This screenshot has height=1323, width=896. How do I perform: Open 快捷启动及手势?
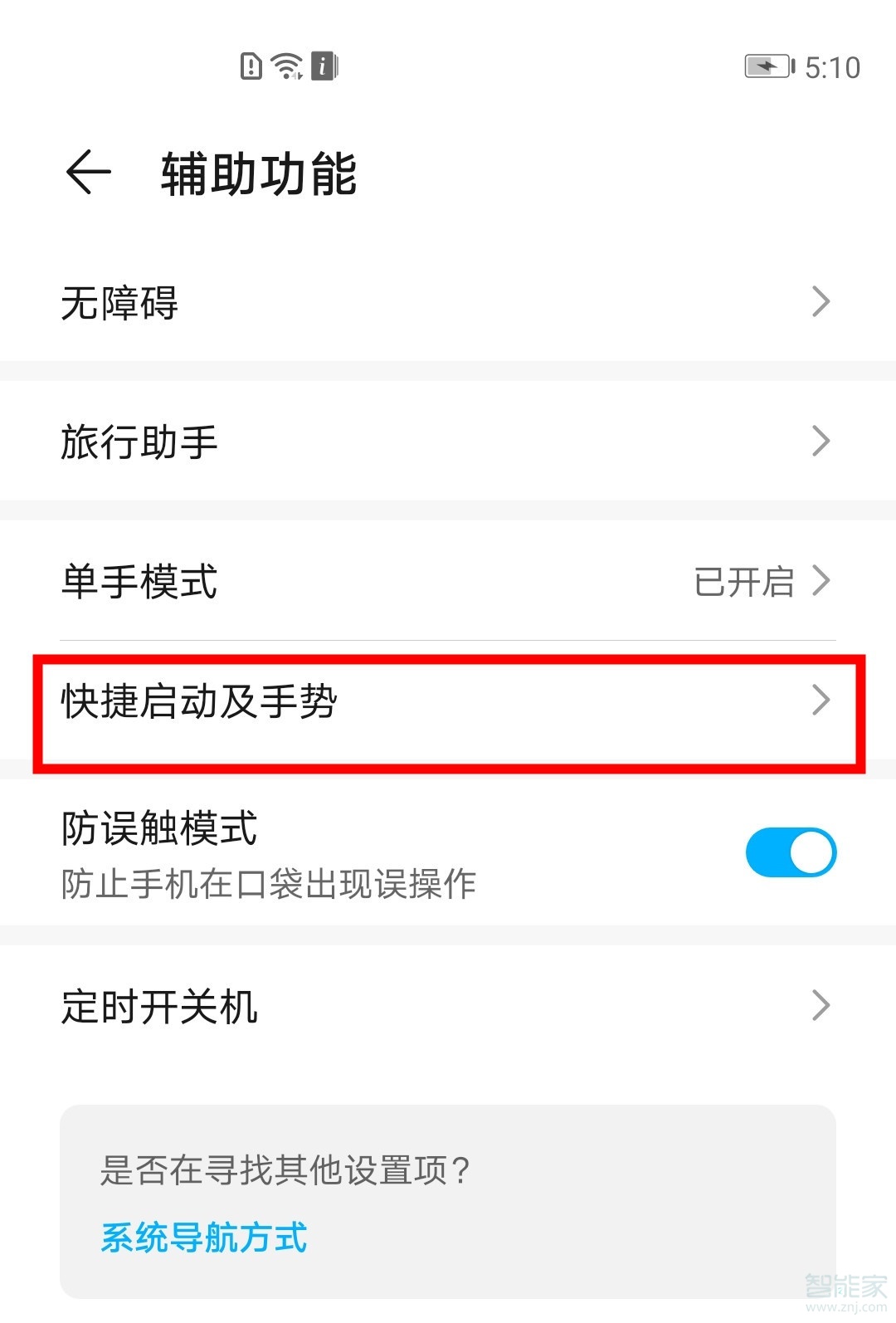tap(448, 702)
